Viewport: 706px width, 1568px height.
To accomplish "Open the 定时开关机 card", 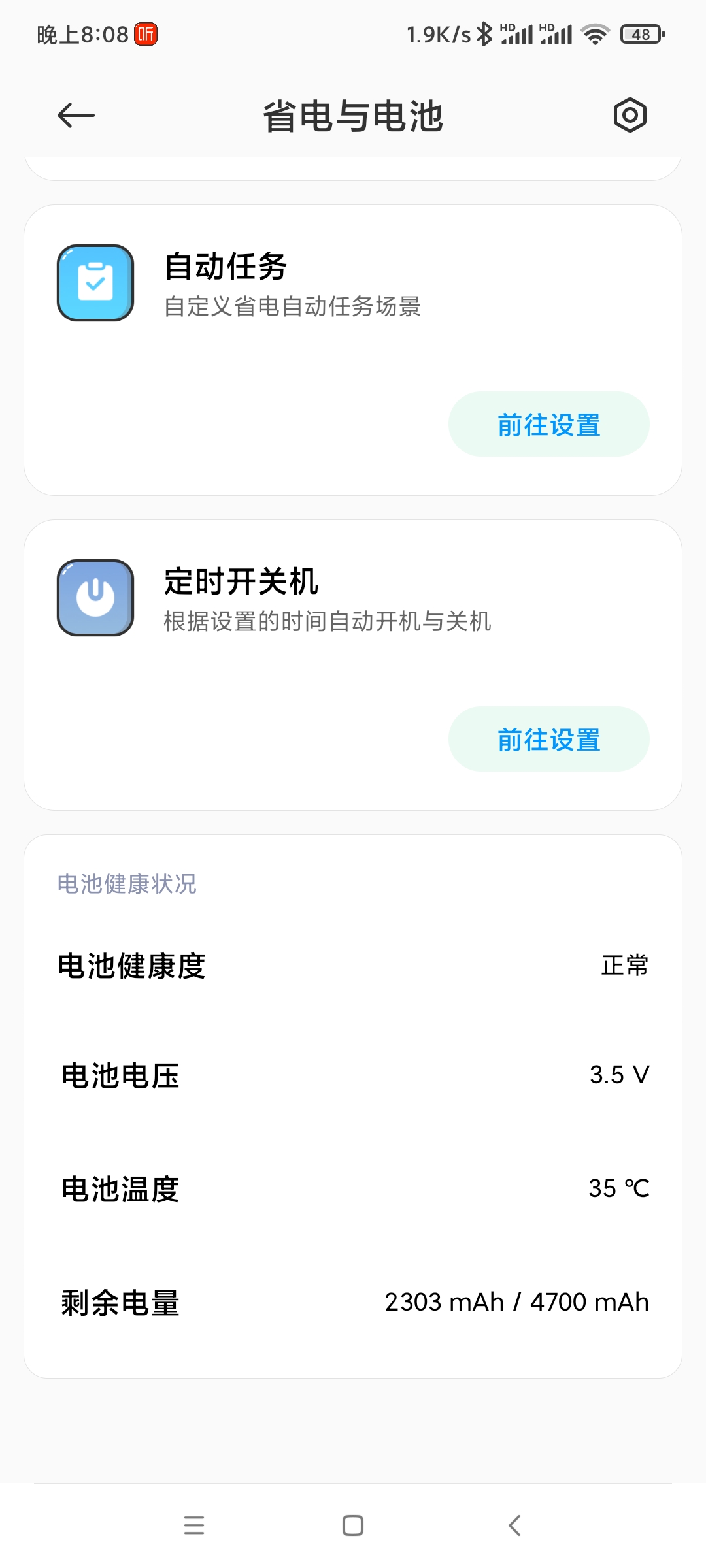I will (x=353, y=665).
